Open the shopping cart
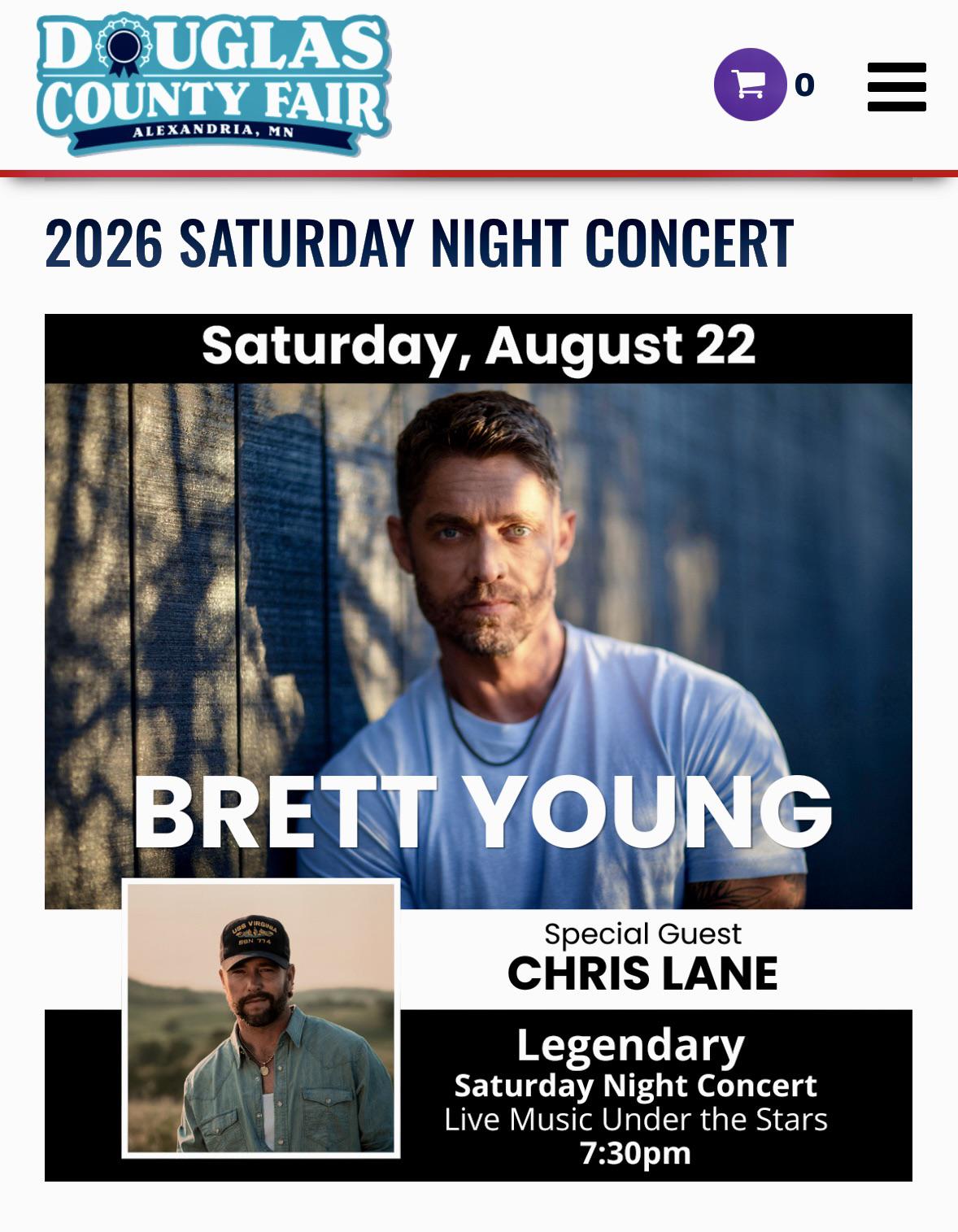This screenshot has width=958, height=1232. point(750,85)
